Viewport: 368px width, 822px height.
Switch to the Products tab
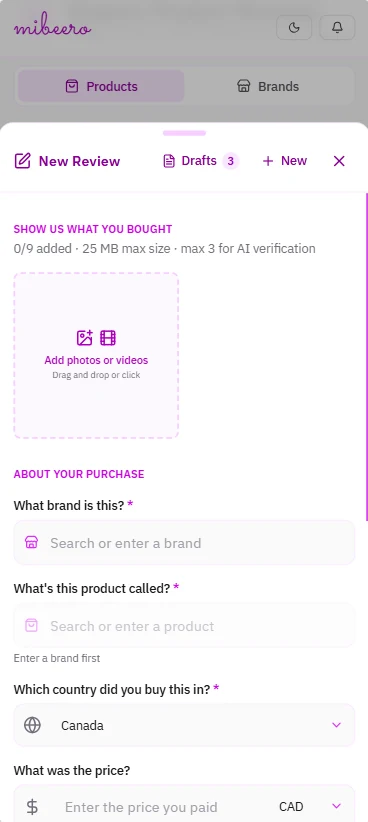point(101,86)
